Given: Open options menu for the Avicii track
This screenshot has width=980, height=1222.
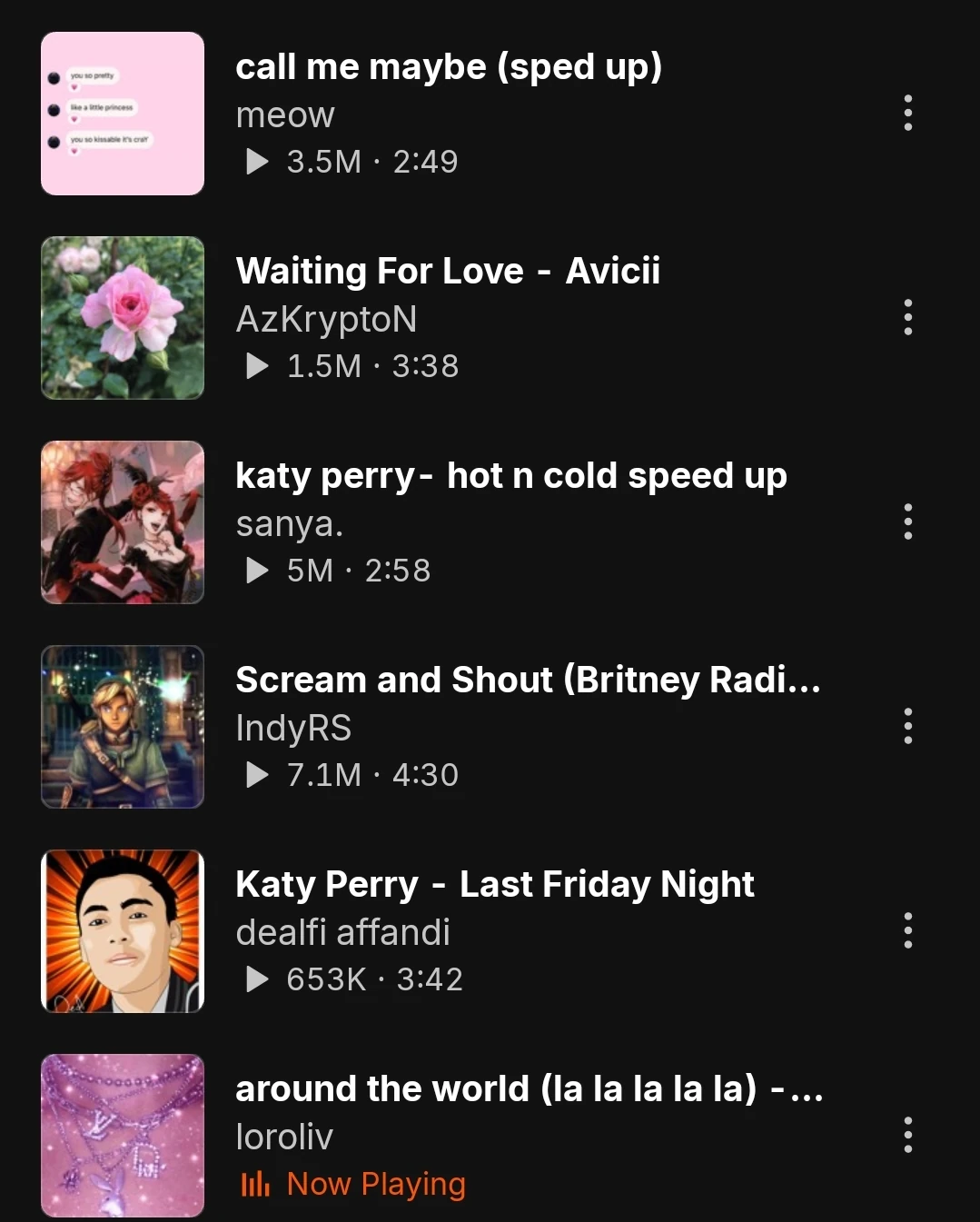Looking at the screenshot, I should tap(907, 318).
